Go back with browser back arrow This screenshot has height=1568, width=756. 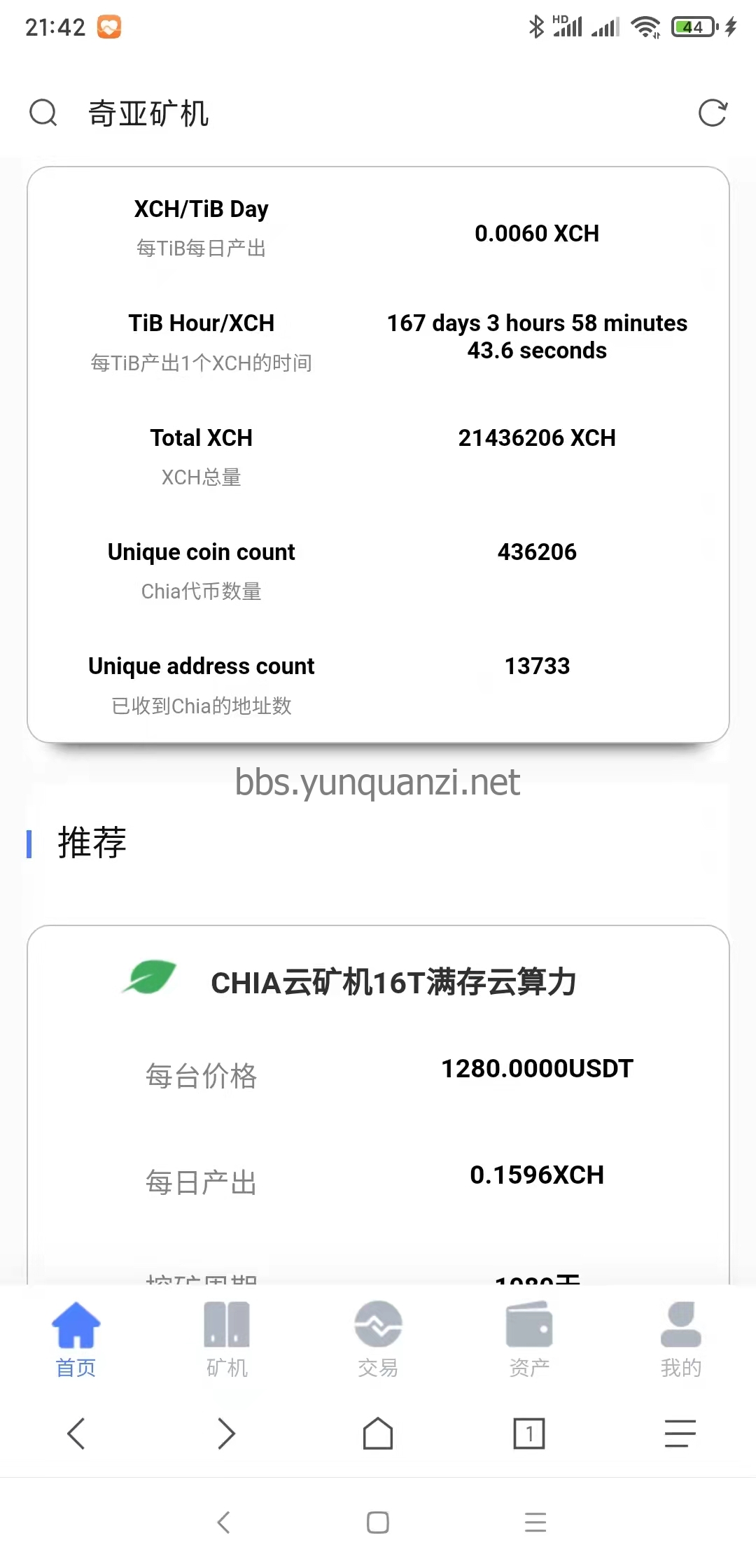tap(76, 1434)
